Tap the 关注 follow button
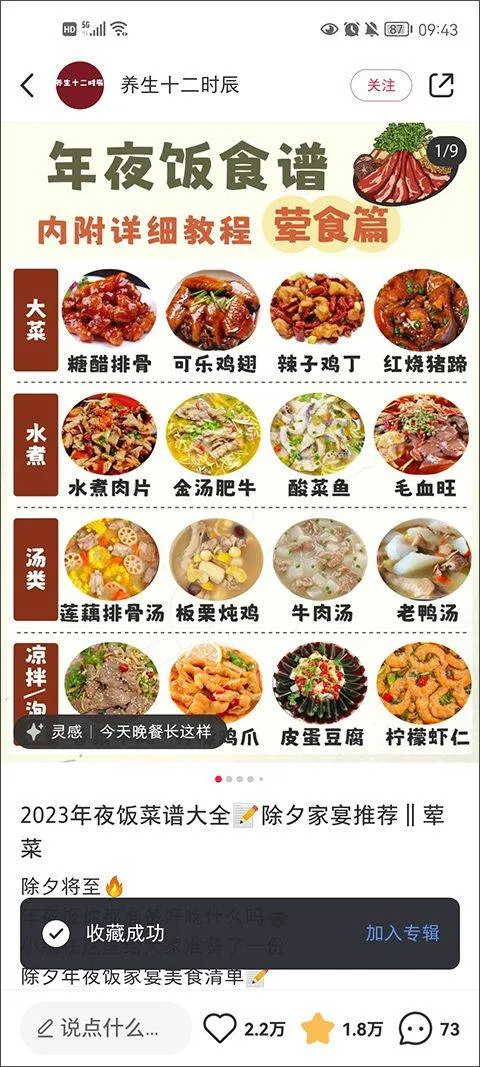This screenshot has width=480, height=1067. [x=381, y=86]
